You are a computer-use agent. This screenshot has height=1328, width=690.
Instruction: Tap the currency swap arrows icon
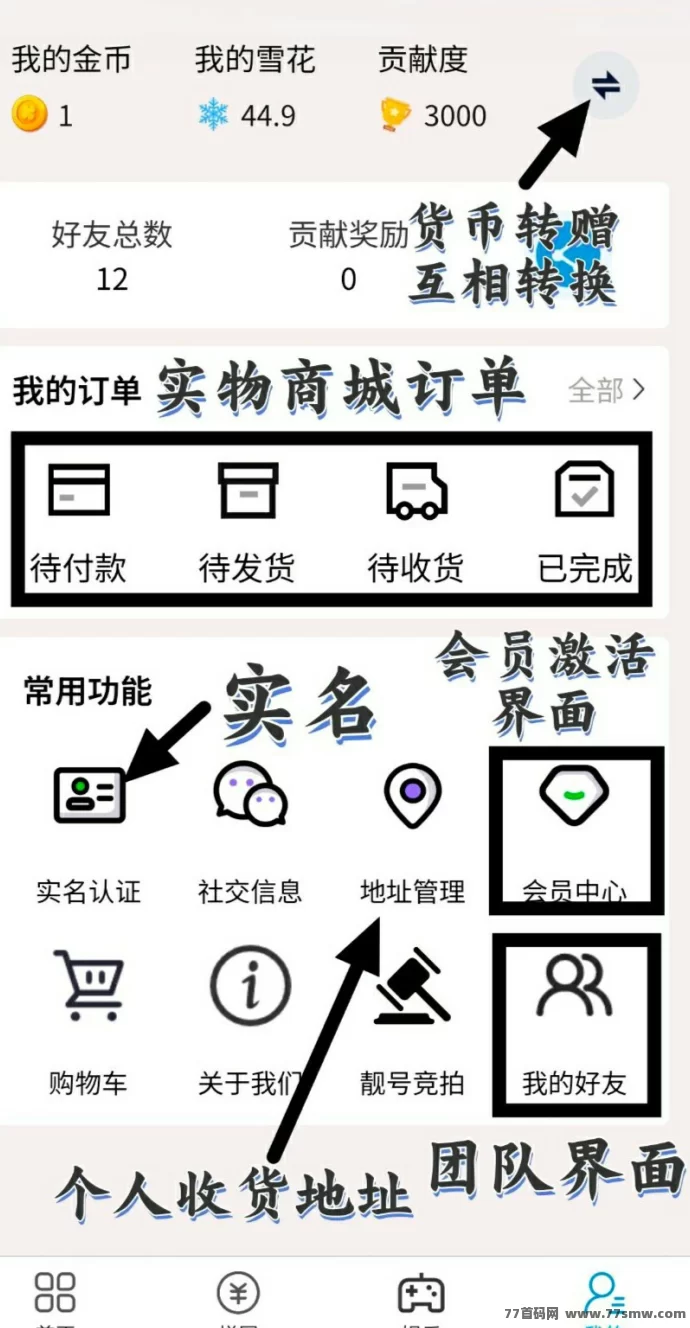point(605,87)
